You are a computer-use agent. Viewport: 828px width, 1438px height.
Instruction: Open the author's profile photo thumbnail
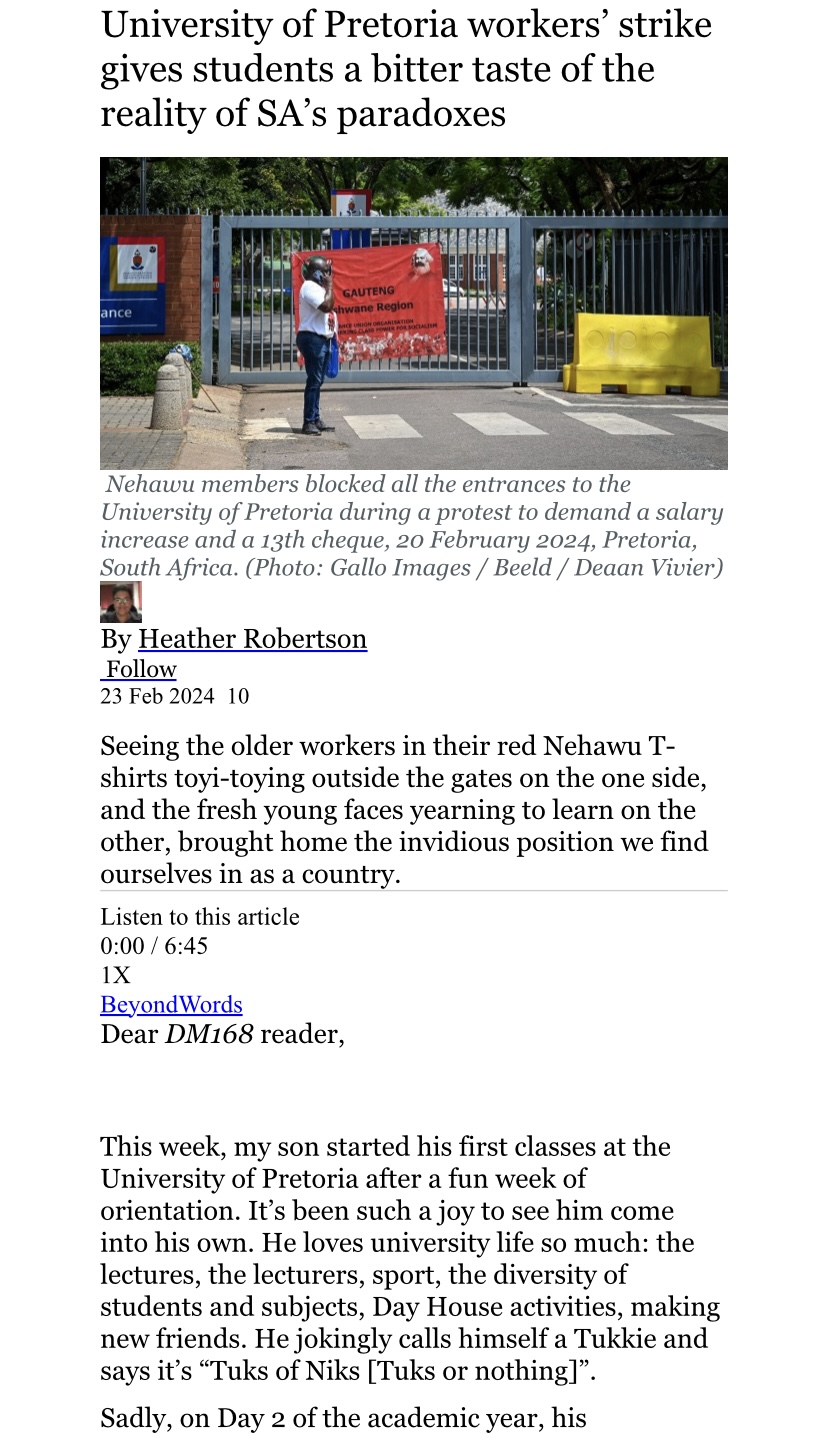[x=121, y=602]
